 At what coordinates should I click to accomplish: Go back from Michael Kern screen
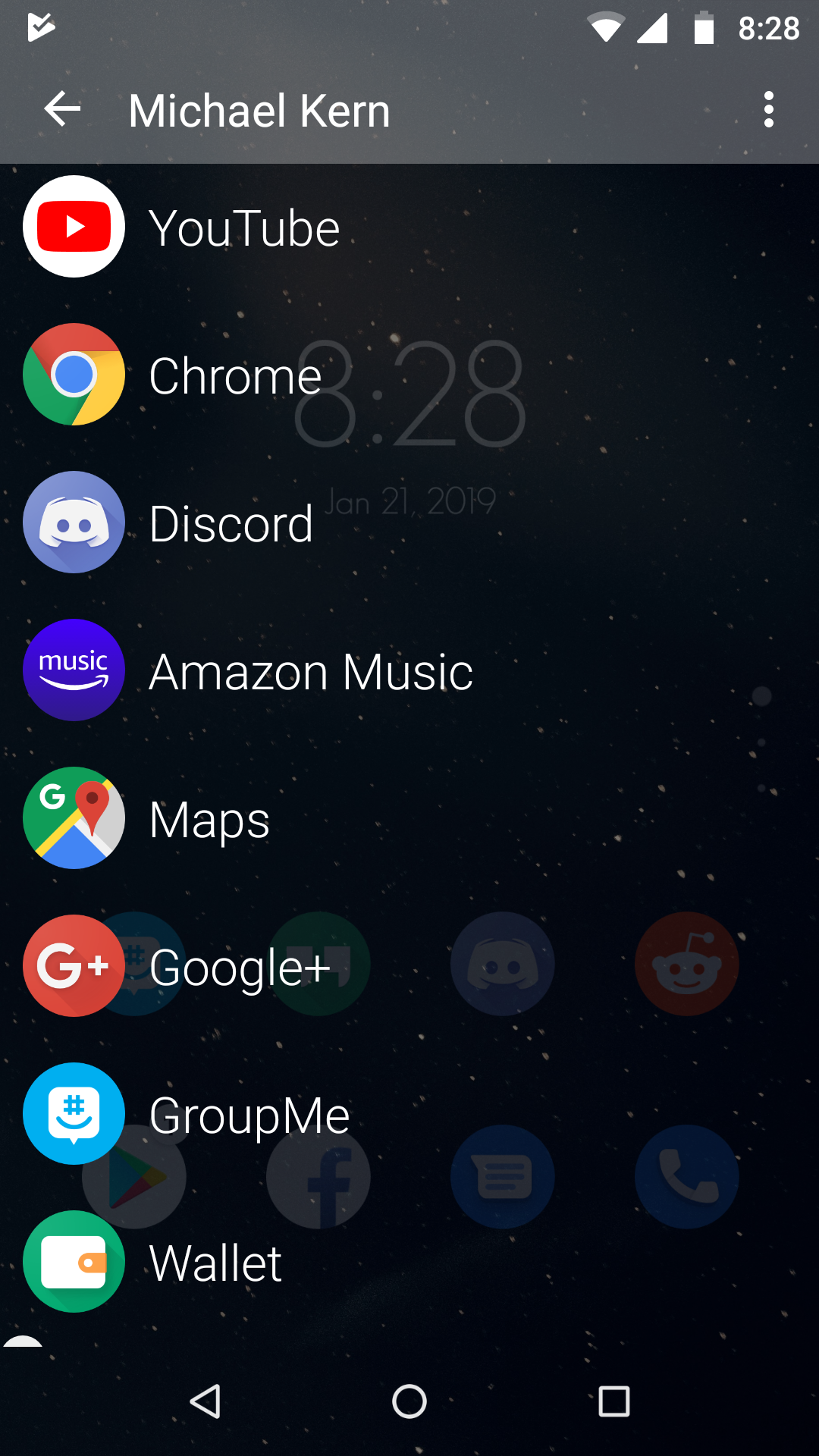62,110
